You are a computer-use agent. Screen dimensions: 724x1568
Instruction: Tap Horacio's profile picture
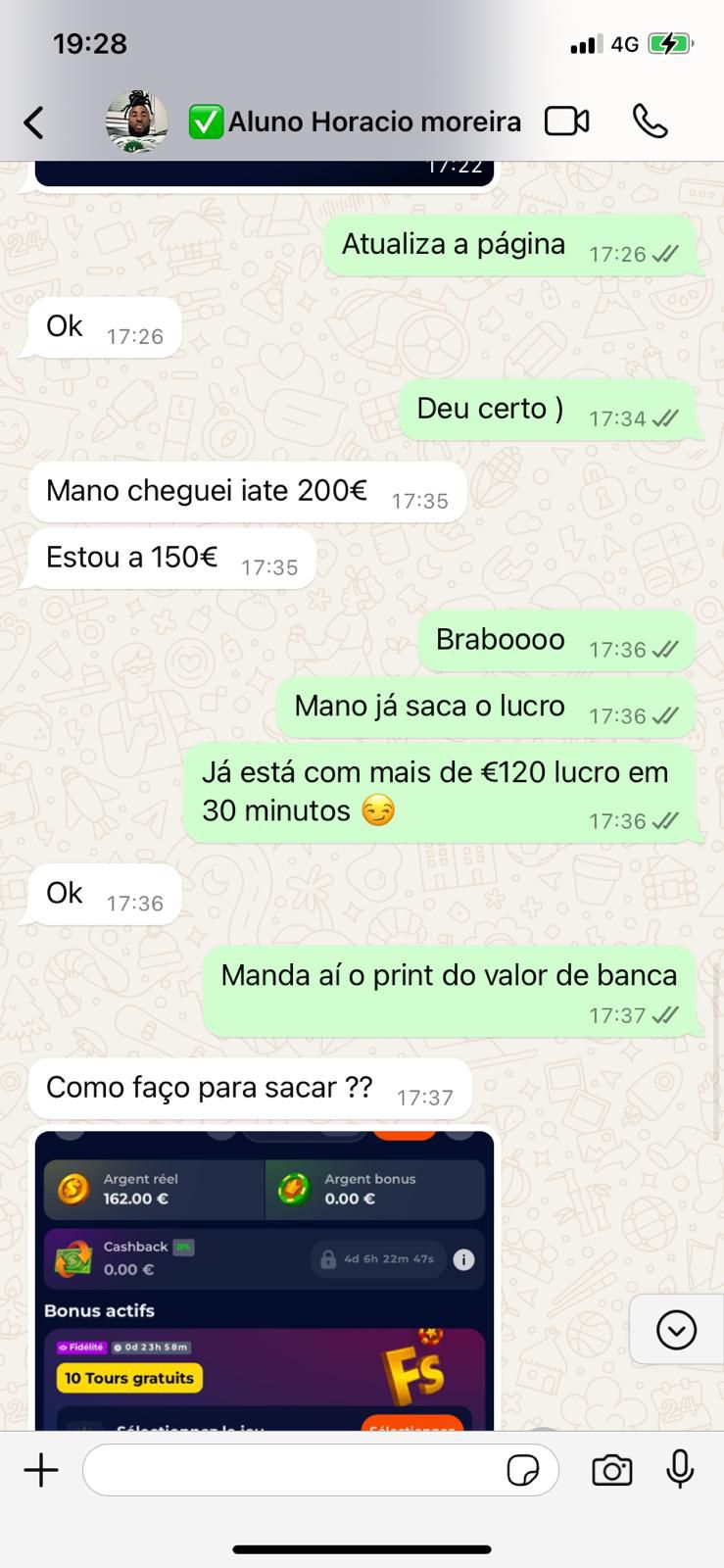pos(136,120)
